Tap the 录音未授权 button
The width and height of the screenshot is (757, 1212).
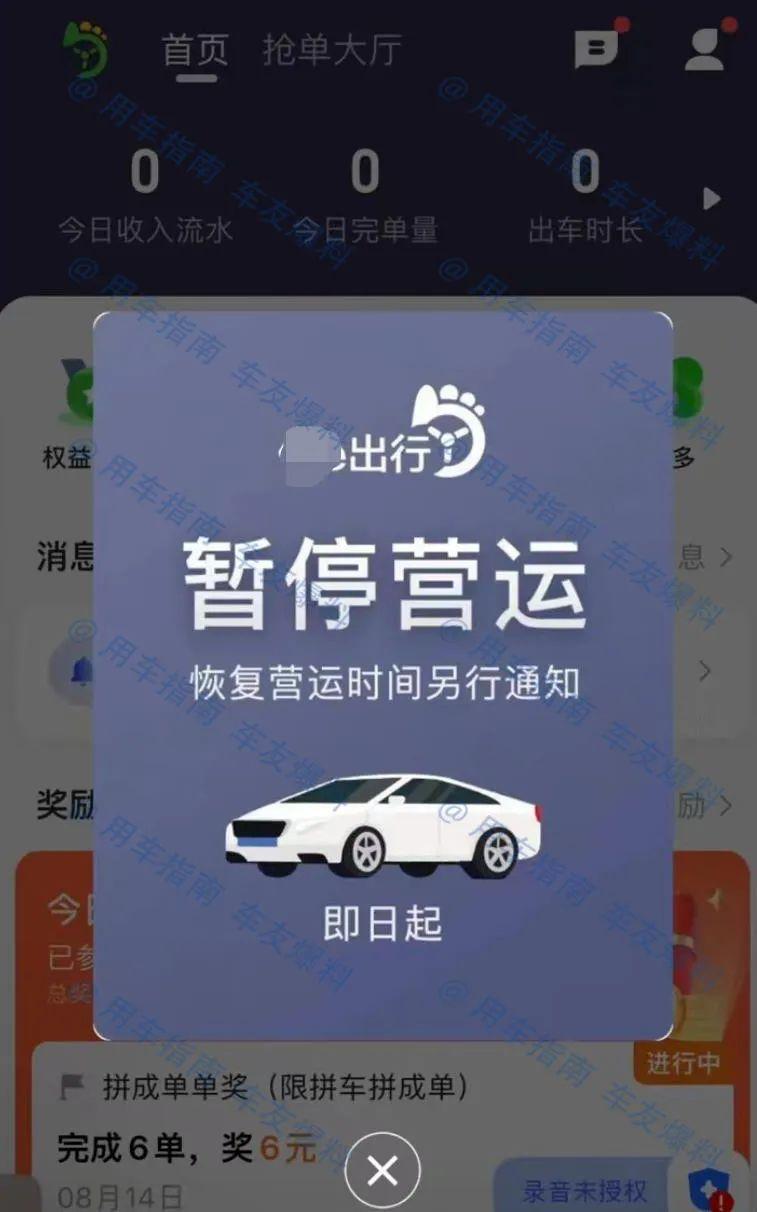[x=584, y=1191]
